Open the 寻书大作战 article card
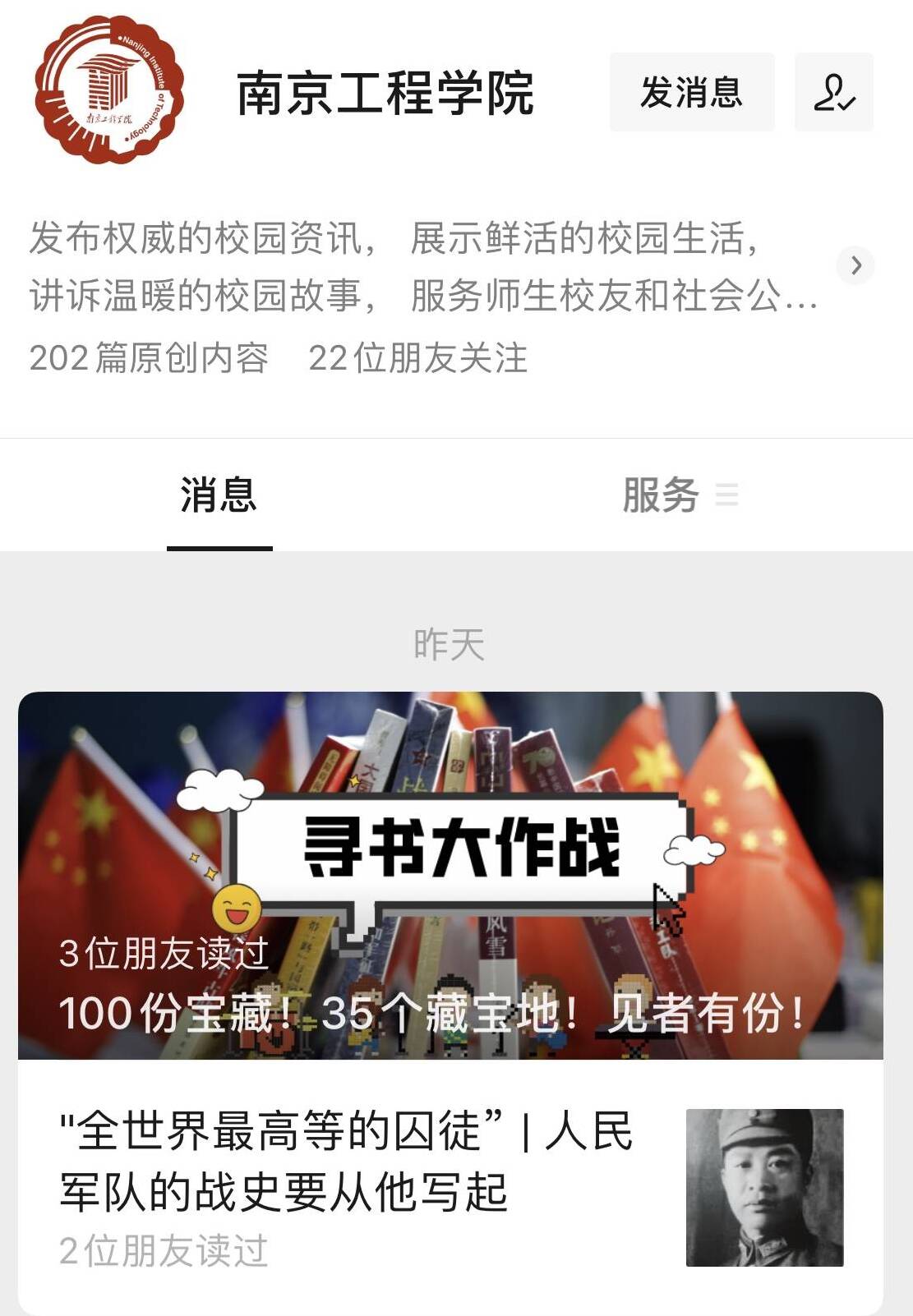Screen dimensions: 913x1316 pos(450,875)
